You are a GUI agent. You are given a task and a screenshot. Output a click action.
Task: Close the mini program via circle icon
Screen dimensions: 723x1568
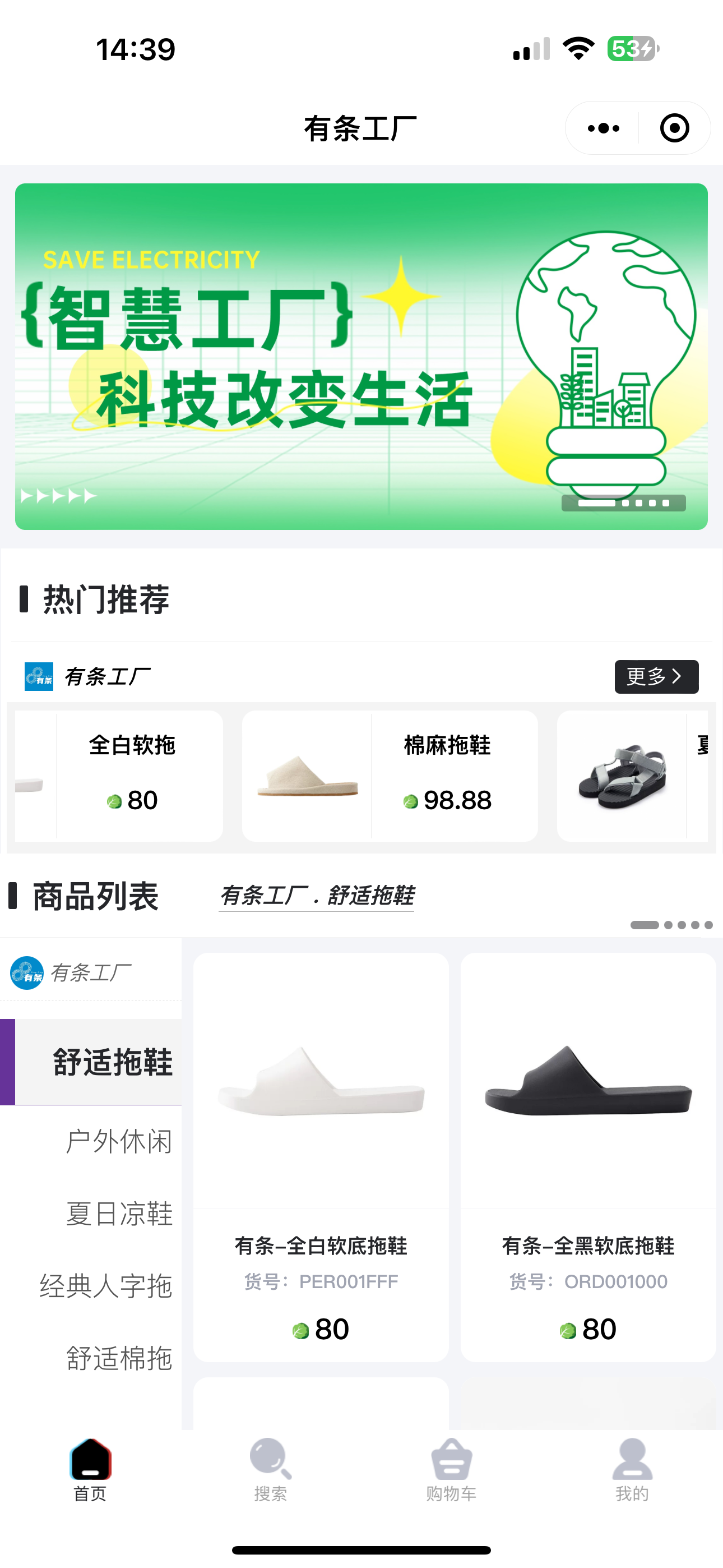click(x=674, y=128)
